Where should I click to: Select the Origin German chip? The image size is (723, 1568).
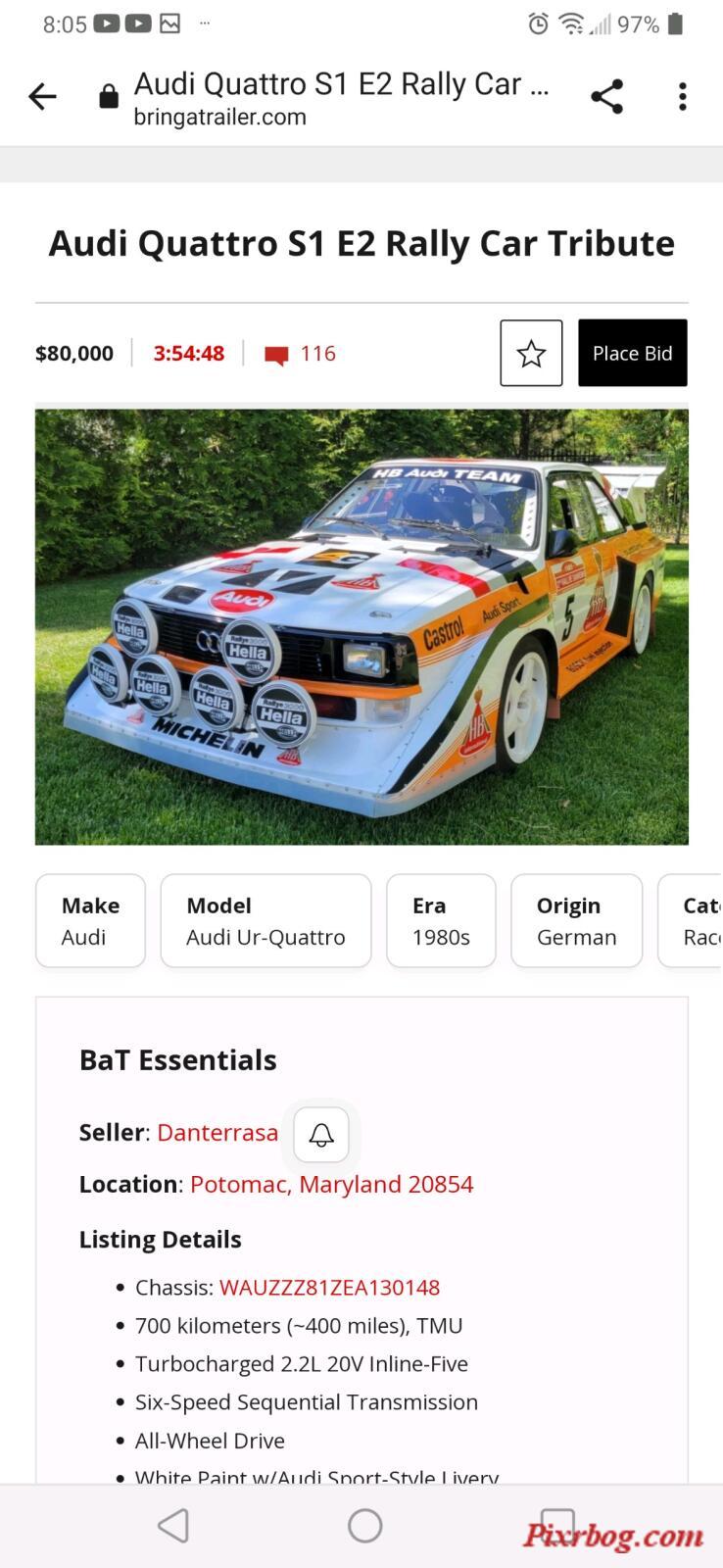576,920
